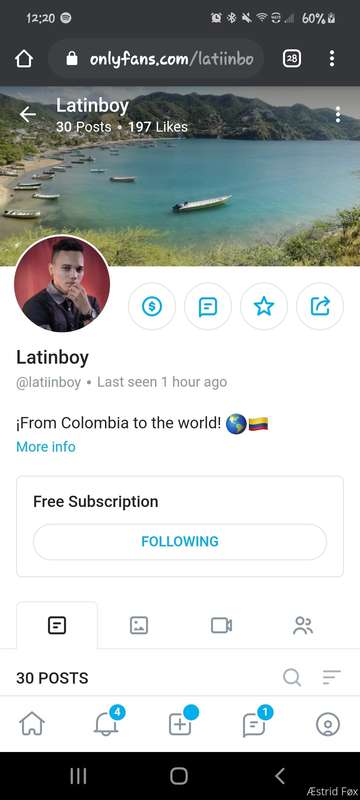Switch to the videos tab
The image size is (360, 800).
(221, 625)
